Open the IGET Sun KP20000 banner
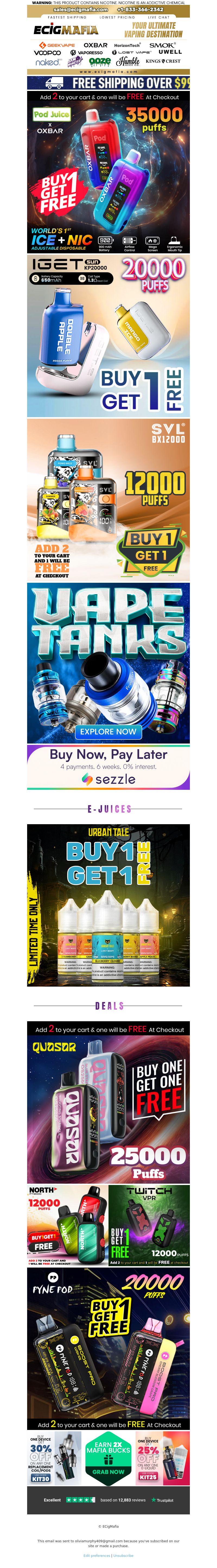The width and height of the screenshot is (217, 1568). [108, 335]
